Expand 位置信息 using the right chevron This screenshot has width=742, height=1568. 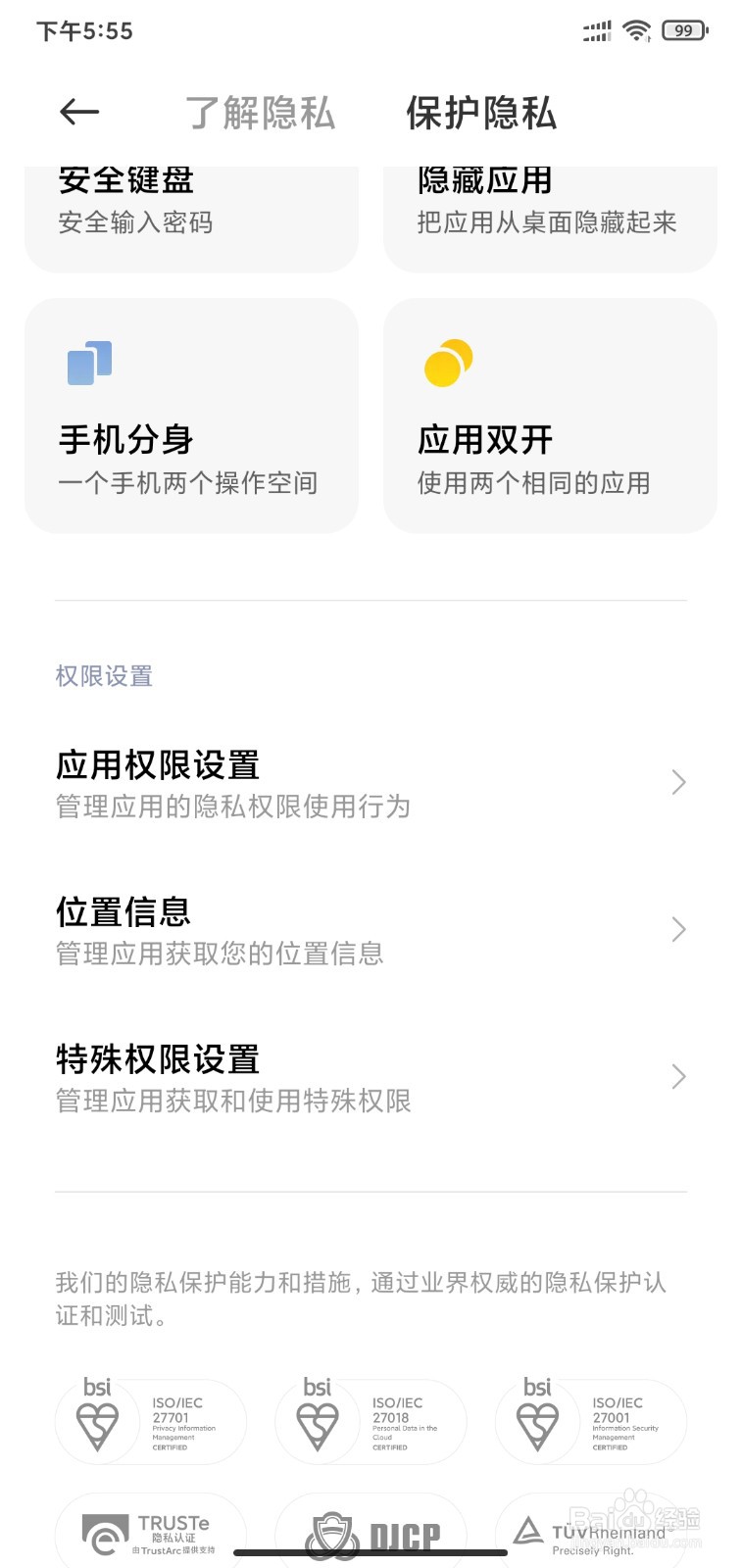(x=677, y=928)
